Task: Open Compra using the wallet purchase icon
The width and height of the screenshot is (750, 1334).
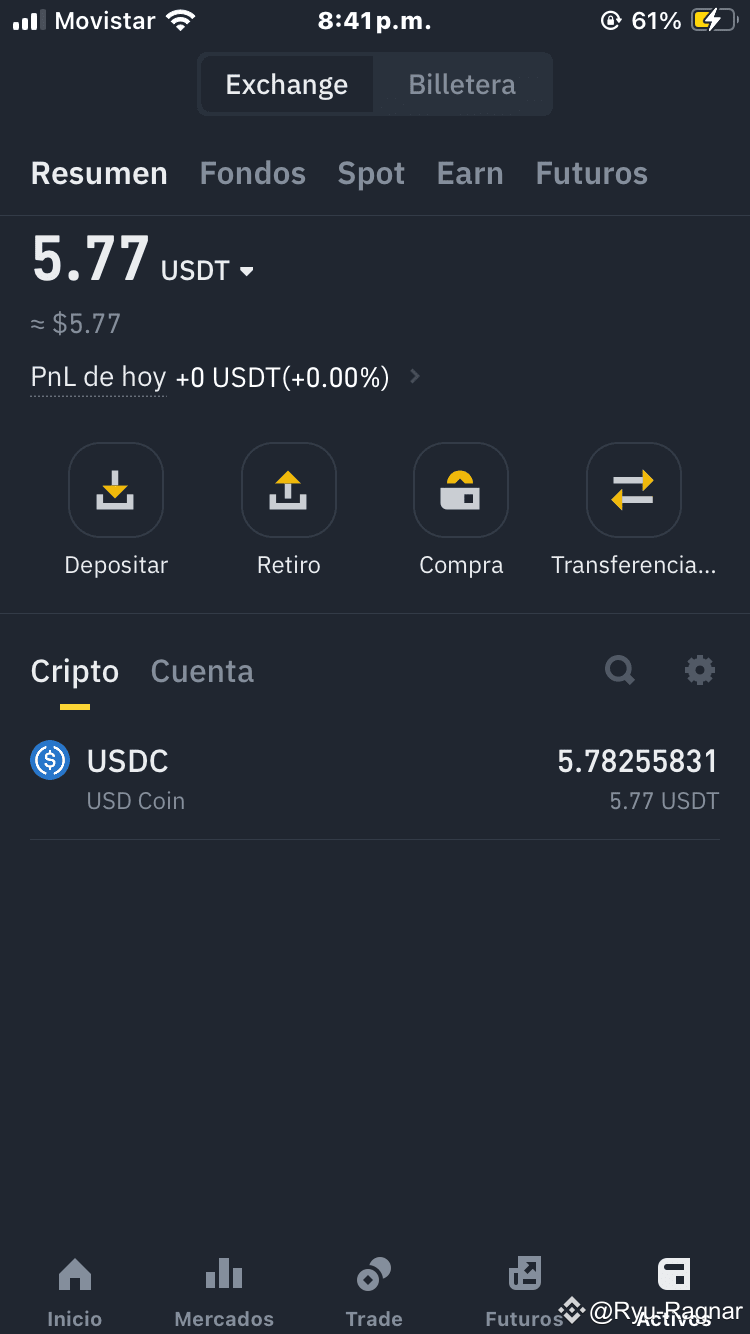Action: 461,490
